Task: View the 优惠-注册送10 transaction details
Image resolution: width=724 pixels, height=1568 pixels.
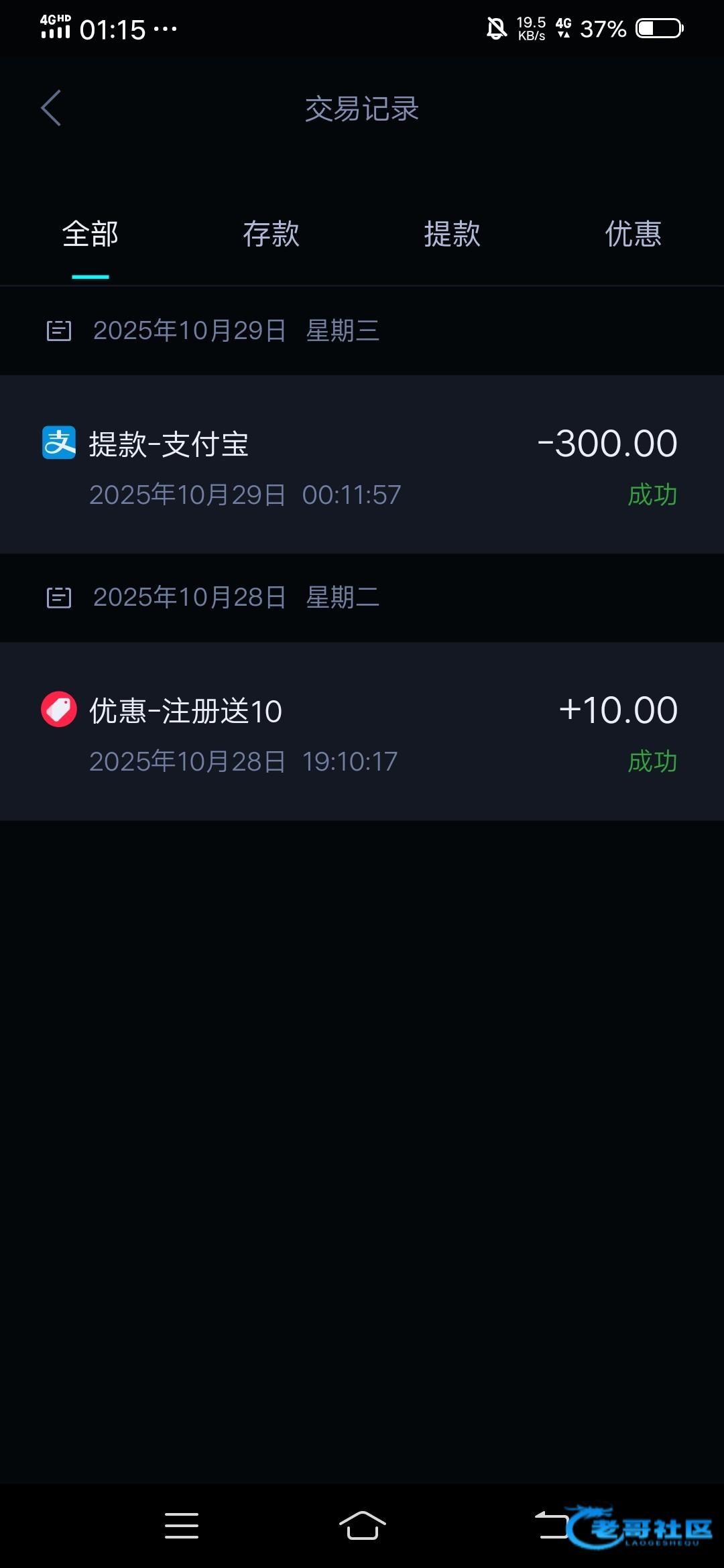Action: (x=362, y=731)
